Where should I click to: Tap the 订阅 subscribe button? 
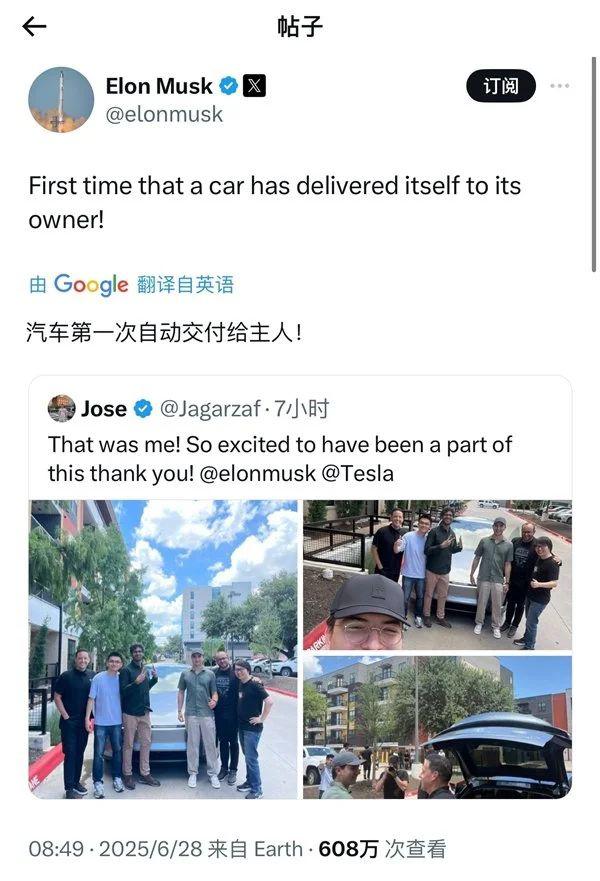[x=500, y=87]
